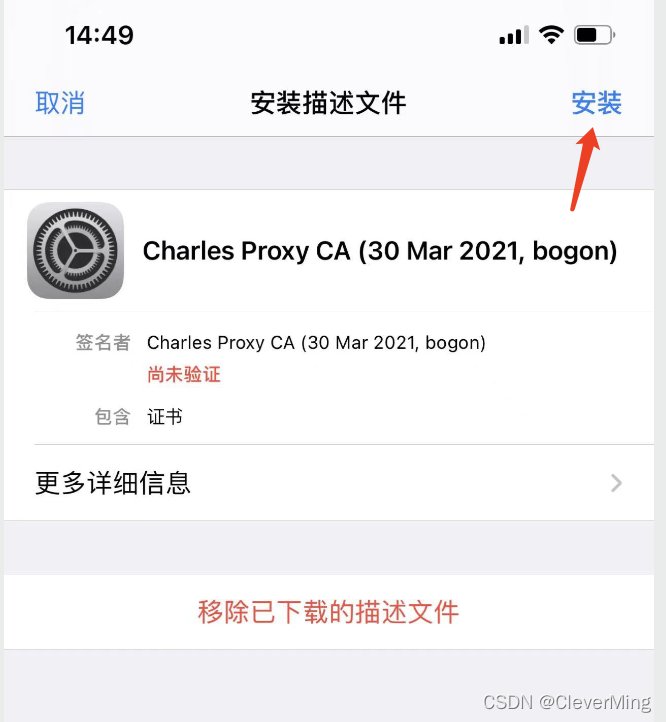Open 更多详细信息 for certificate details
666x722 pixels.
[330, 484]
